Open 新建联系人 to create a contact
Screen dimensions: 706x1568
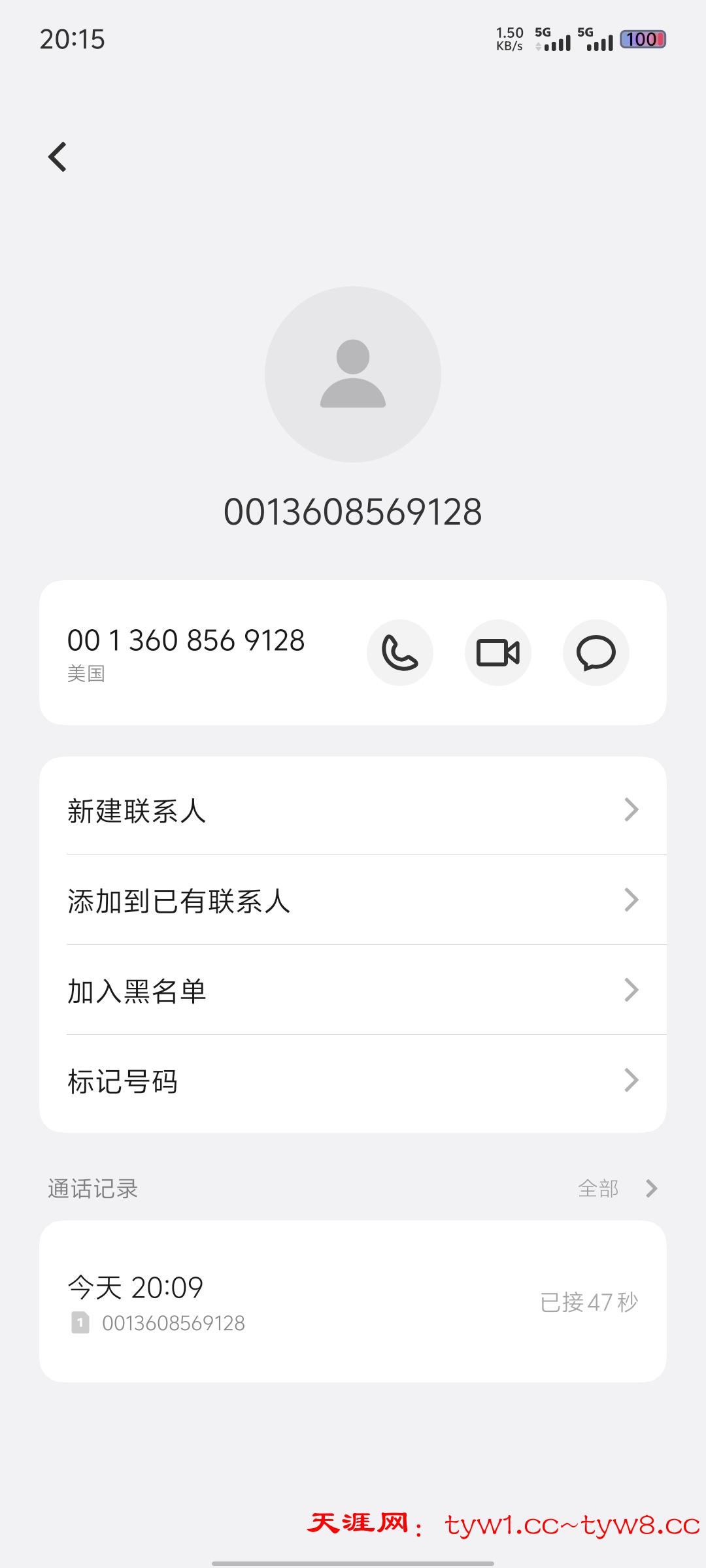353,810
